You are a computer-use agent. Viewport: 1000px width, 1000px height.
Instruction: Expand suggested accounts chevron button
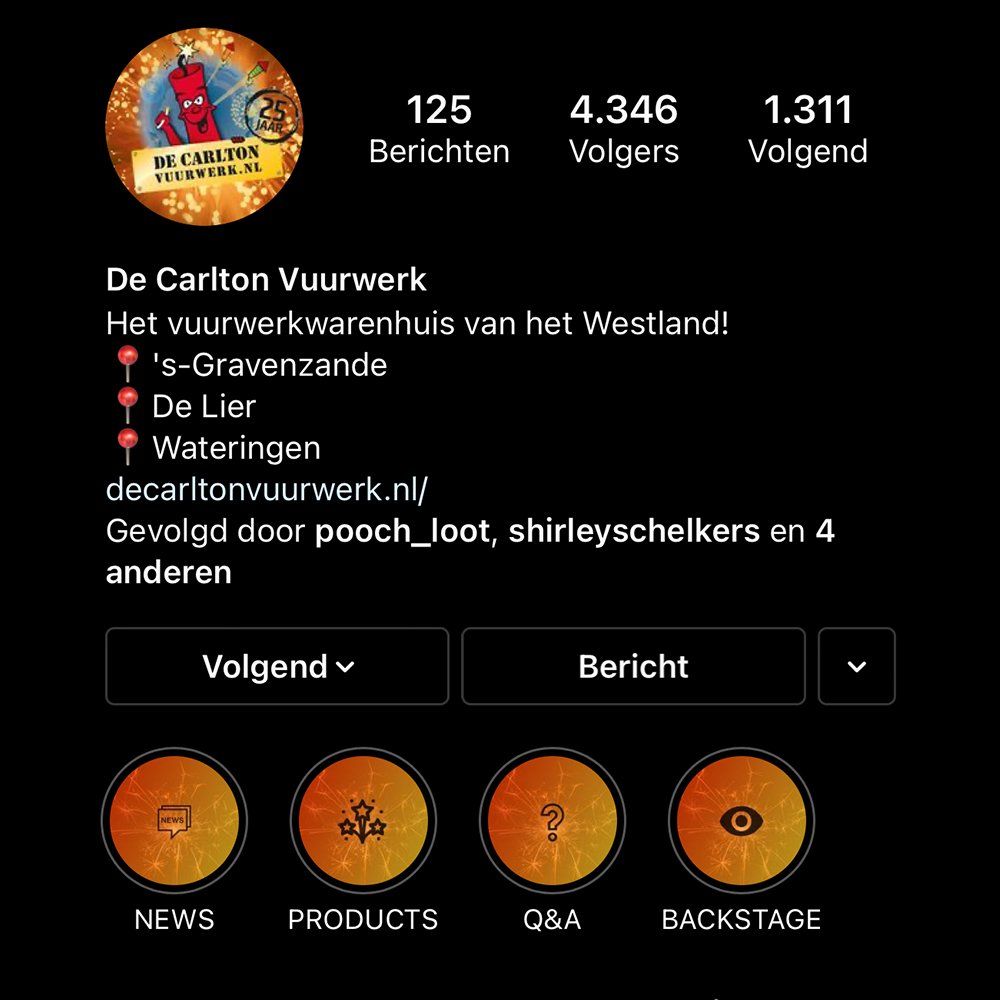[857, 667]
